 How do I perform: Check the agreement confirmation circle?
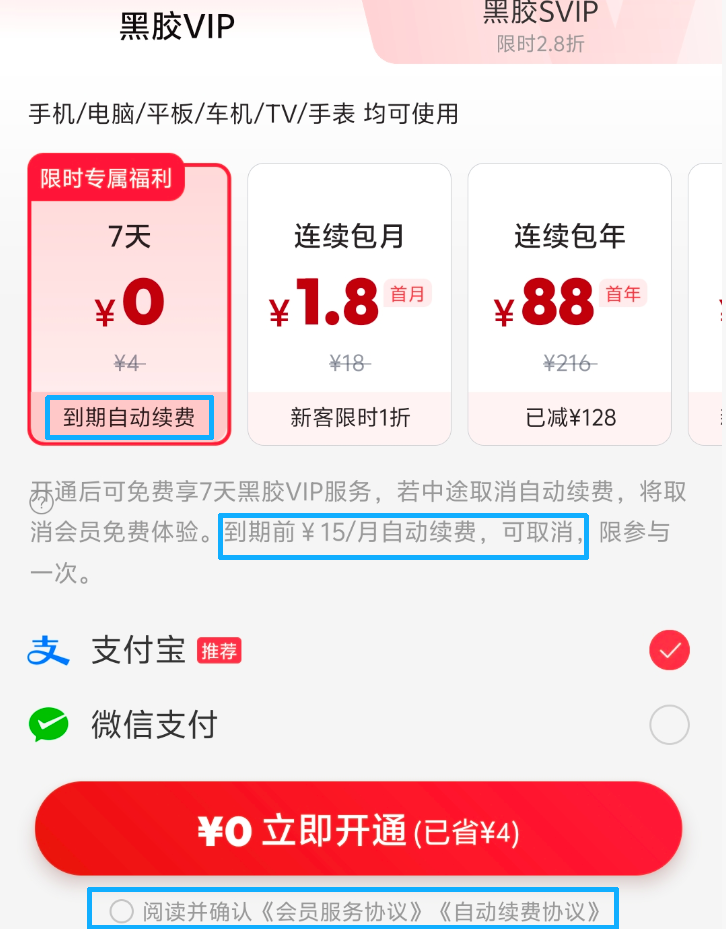click(121, 911)
